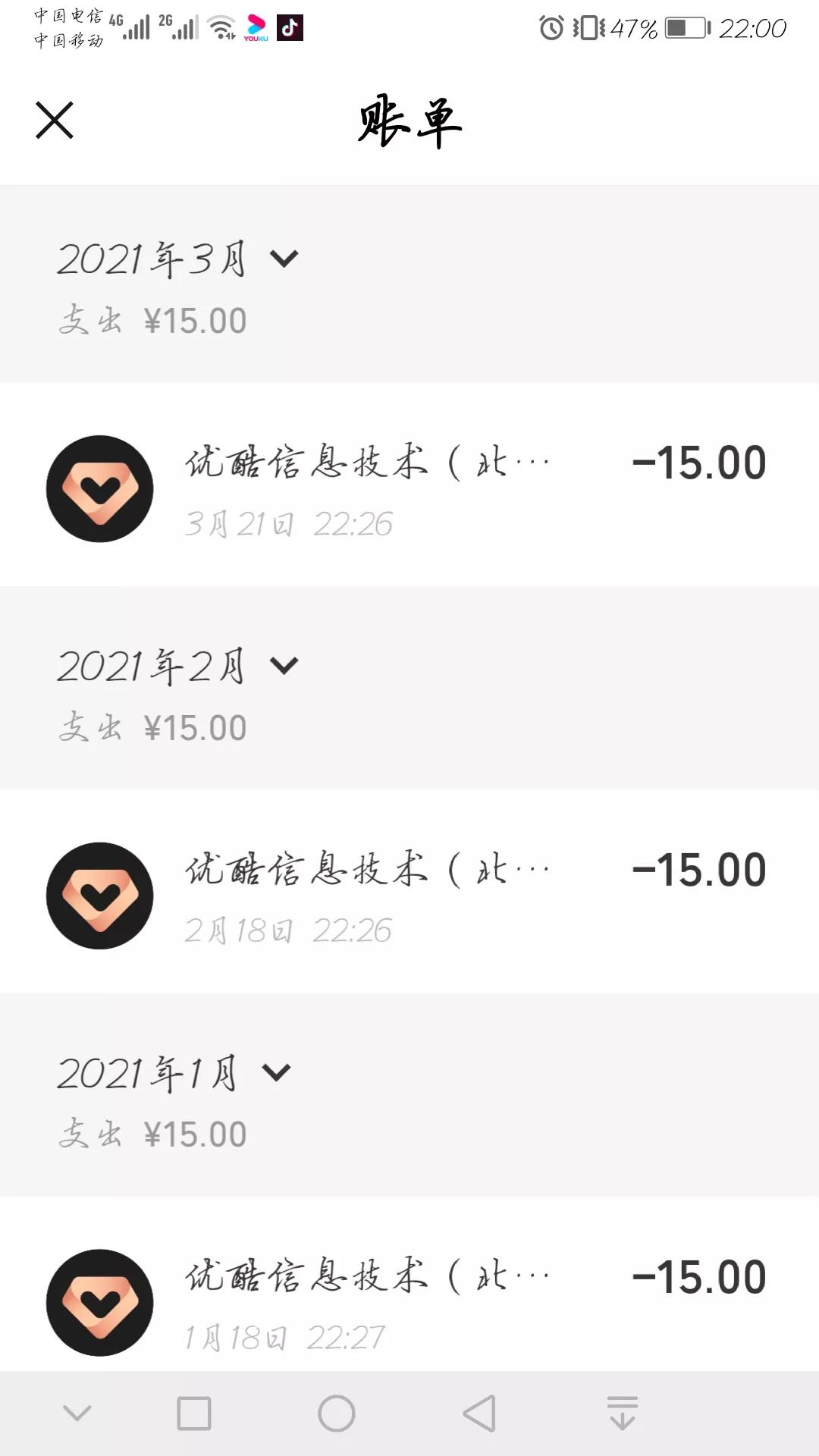Pull down notification panel via the arrow icon
The image size is (819, 1456).
623,1413
